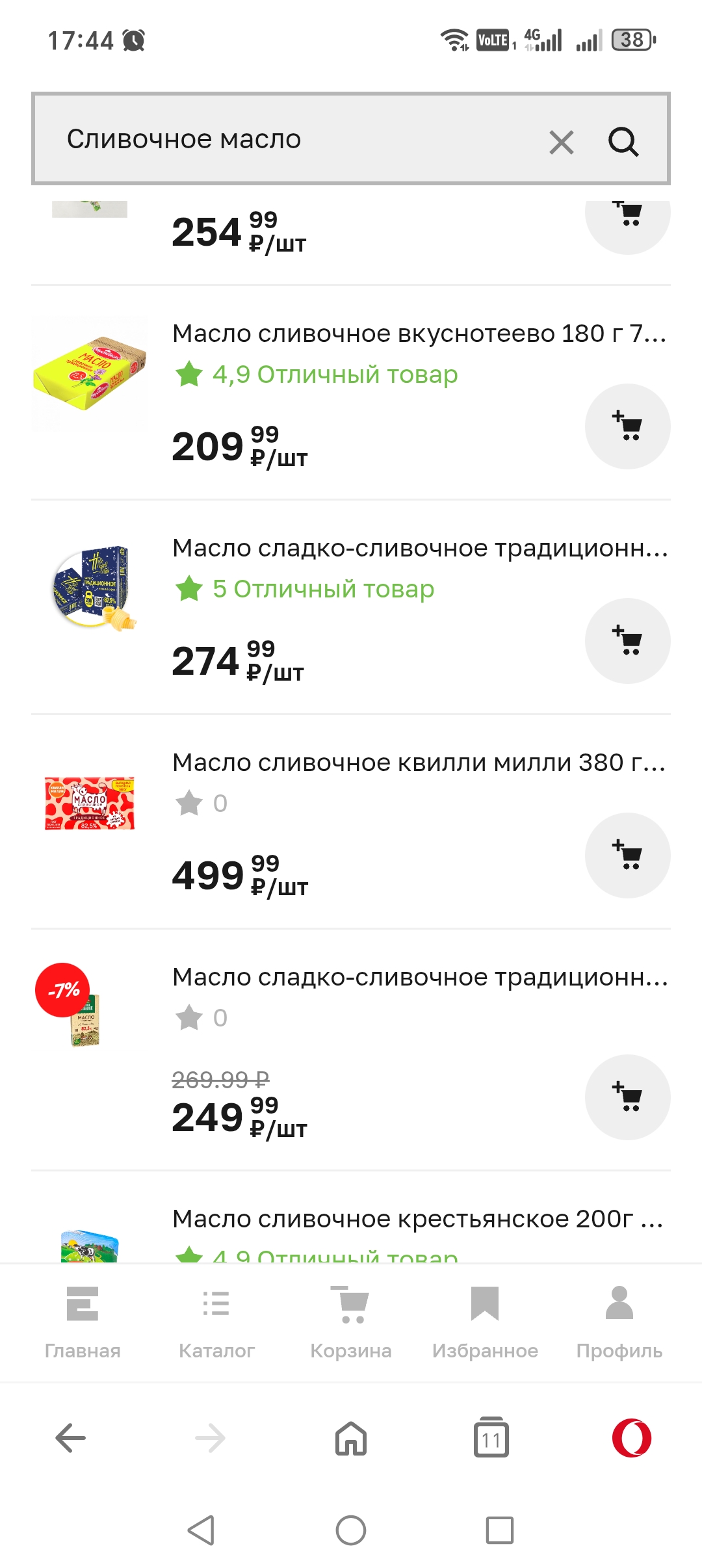
Task: Open the browser tab switcher showing 11
Action: [x=491, y=1438]
